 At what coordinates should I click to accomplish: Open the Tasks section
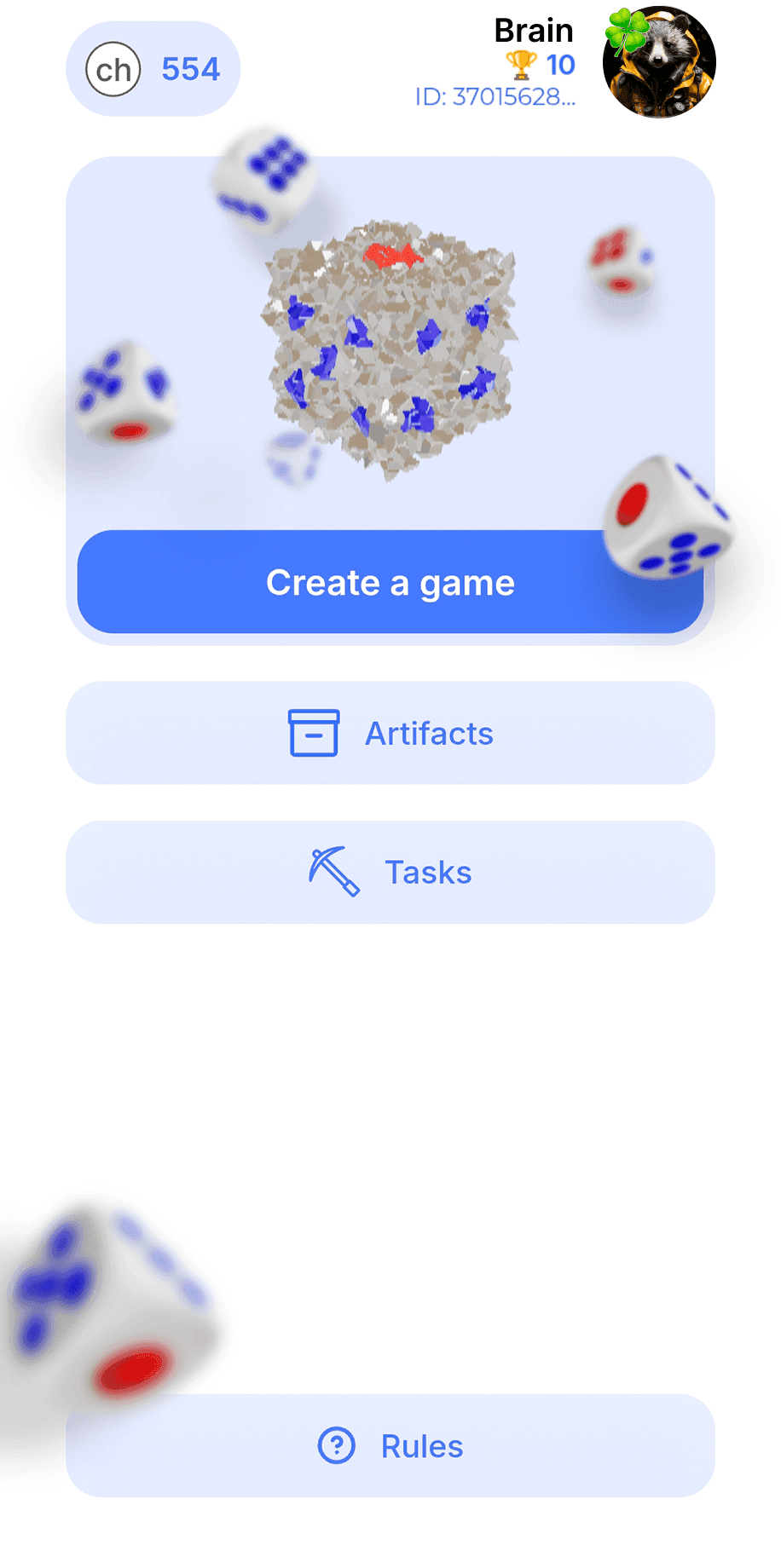point(390,871)
